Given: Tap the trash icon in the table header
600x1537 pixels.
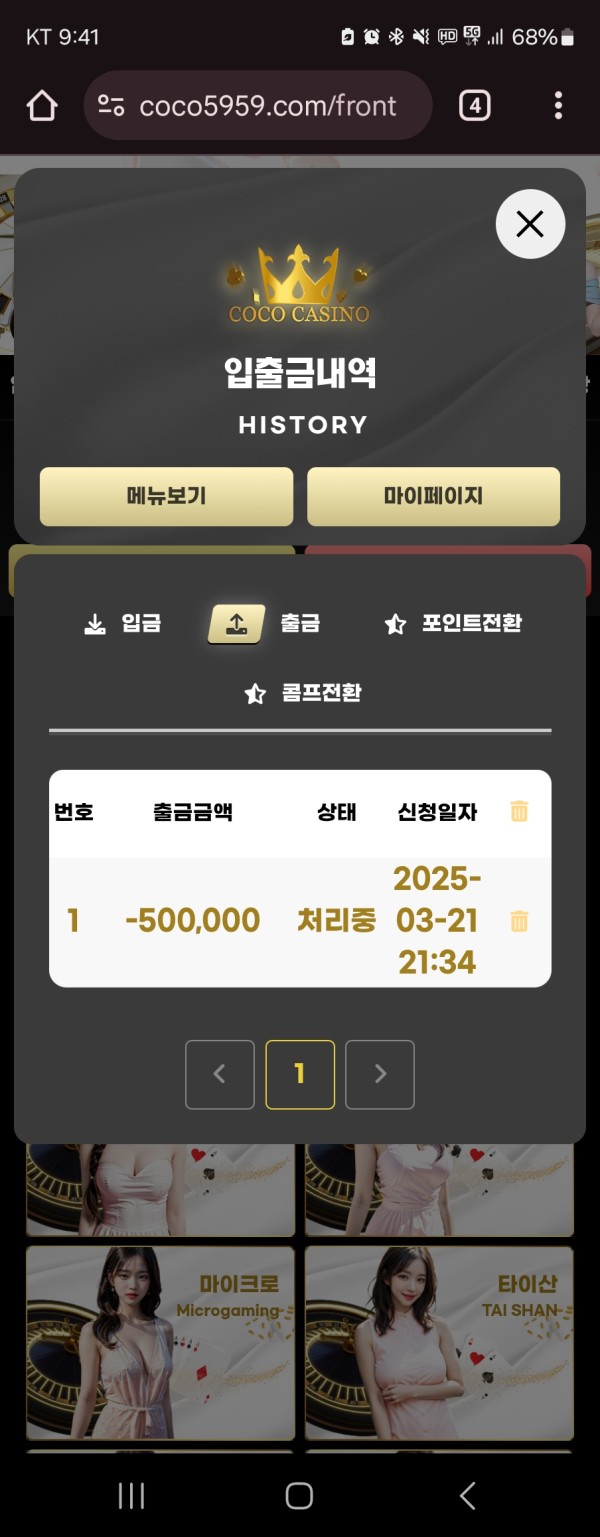Looking at the screenshot, I should pos(519,811).
